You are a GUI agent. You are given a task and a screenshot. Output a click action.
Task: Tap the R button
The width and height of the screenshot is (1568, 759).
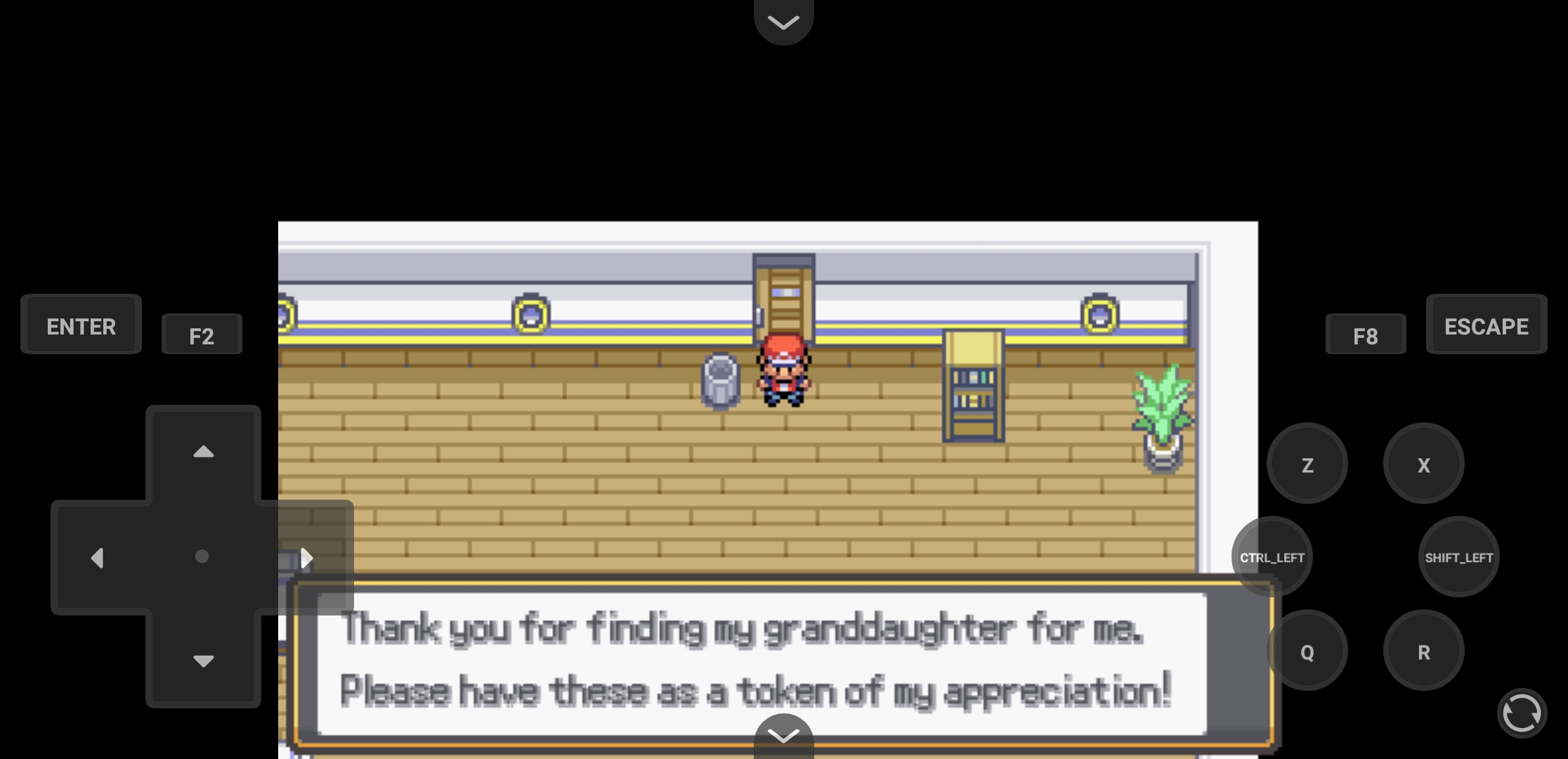[1423, 651]
